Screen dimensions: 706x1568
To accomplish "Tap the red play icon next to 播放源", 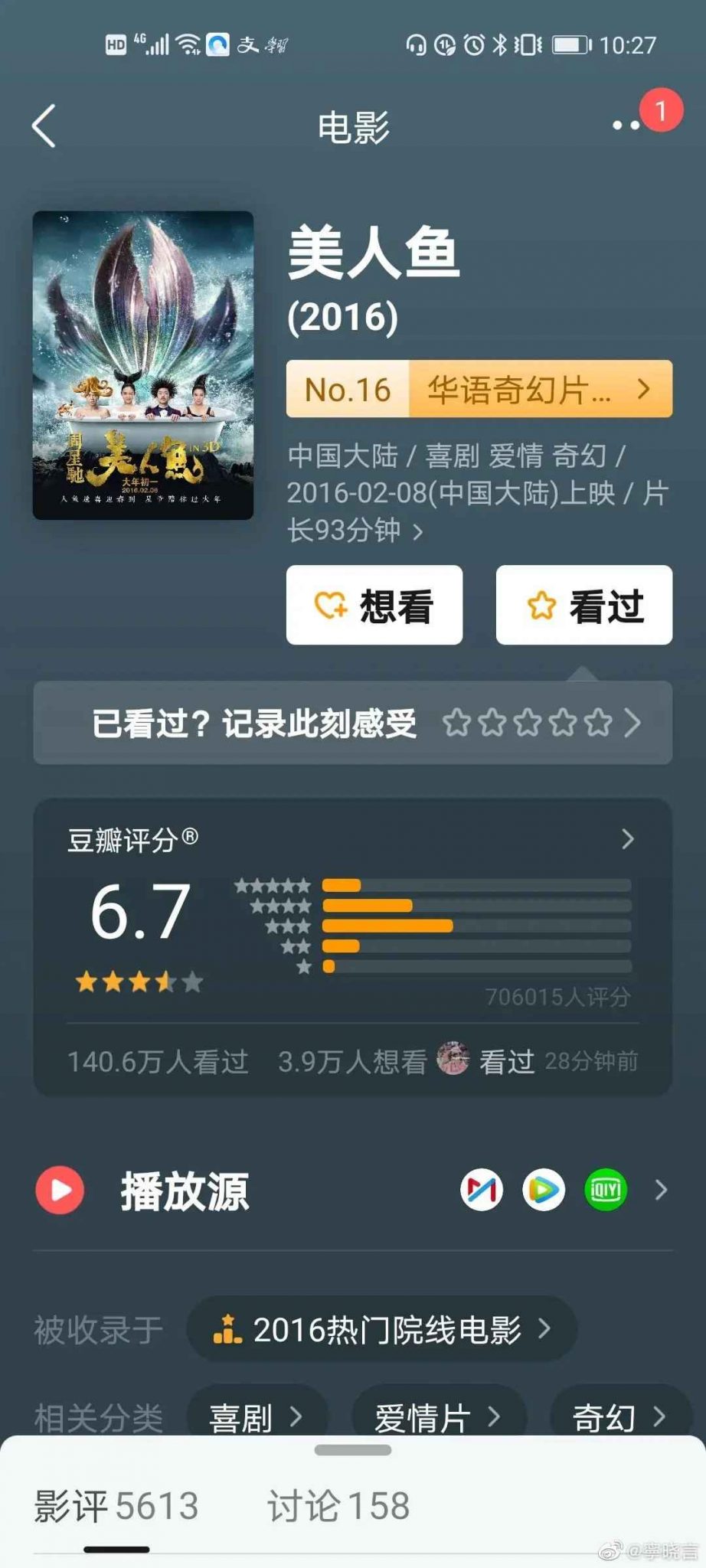I will point(60,1189).
